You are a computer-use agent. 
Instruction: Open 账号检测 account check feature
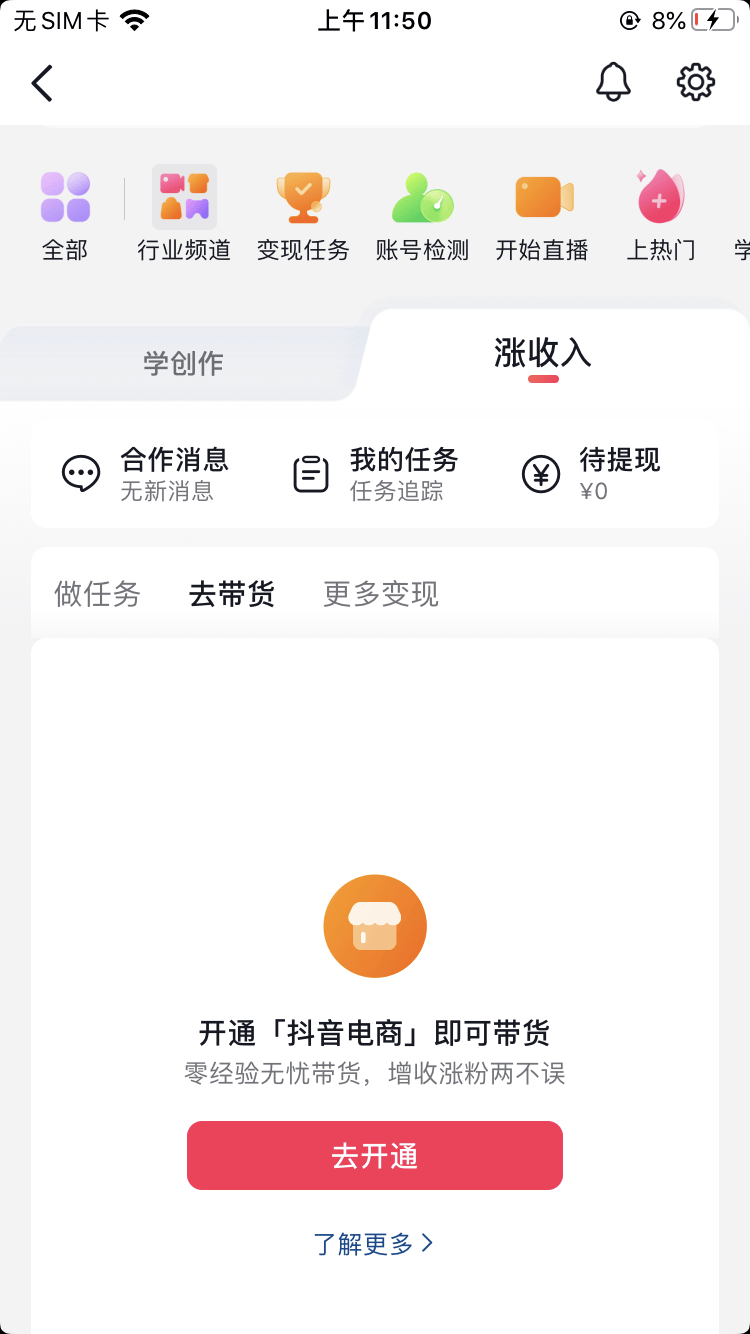(422, 197)
